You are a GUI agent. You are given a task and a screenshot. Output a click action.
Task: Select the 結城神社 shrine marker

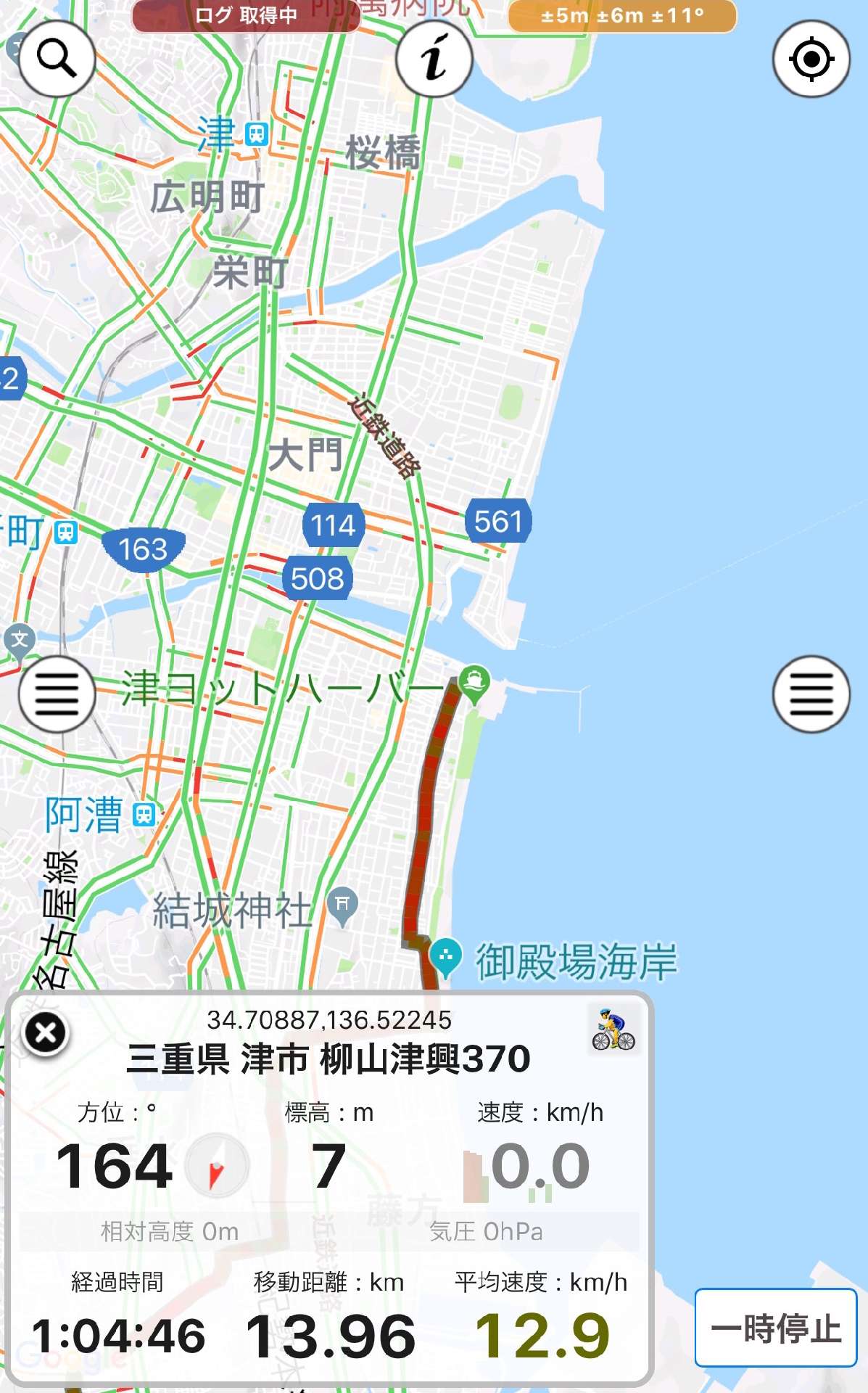[x=343, y=906]
